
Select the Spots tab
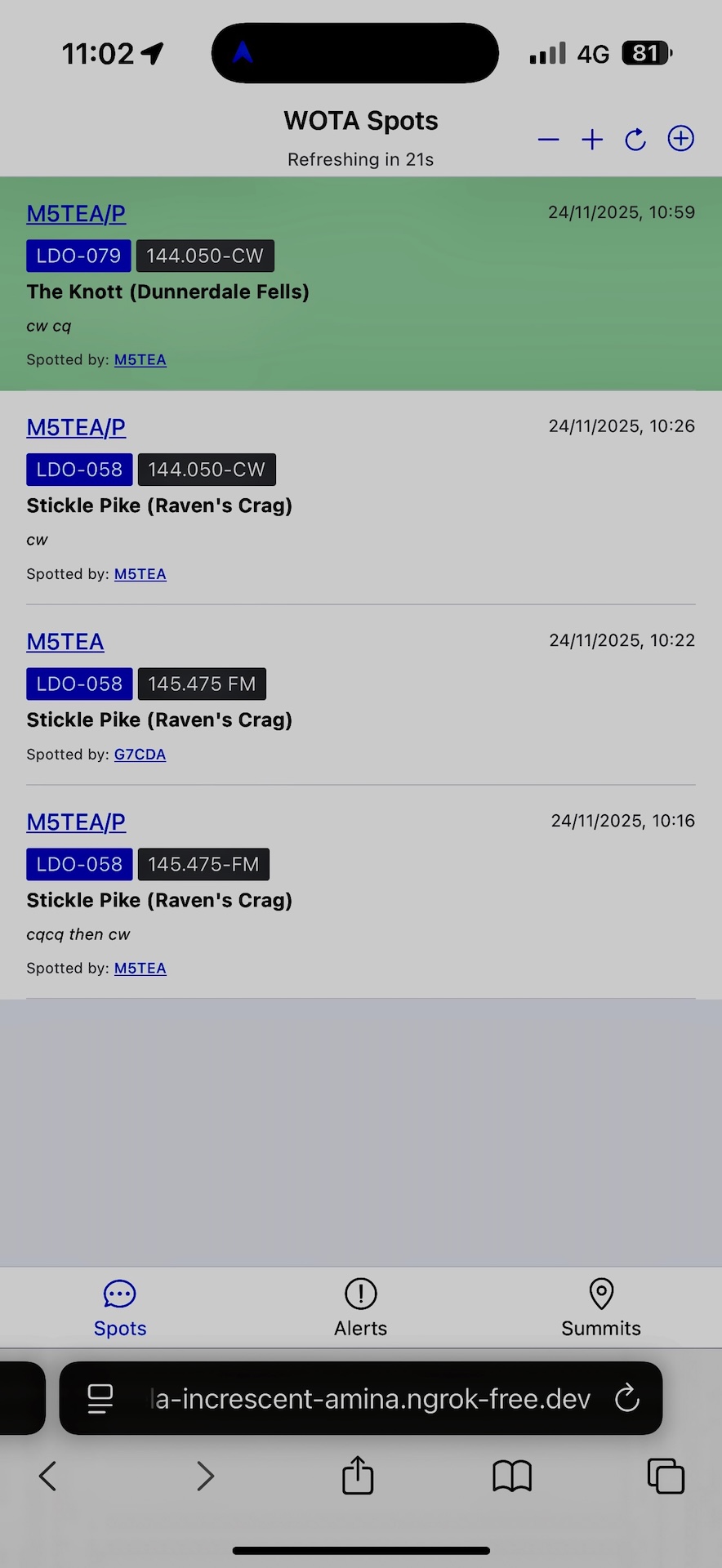(x=120, y=1307)
